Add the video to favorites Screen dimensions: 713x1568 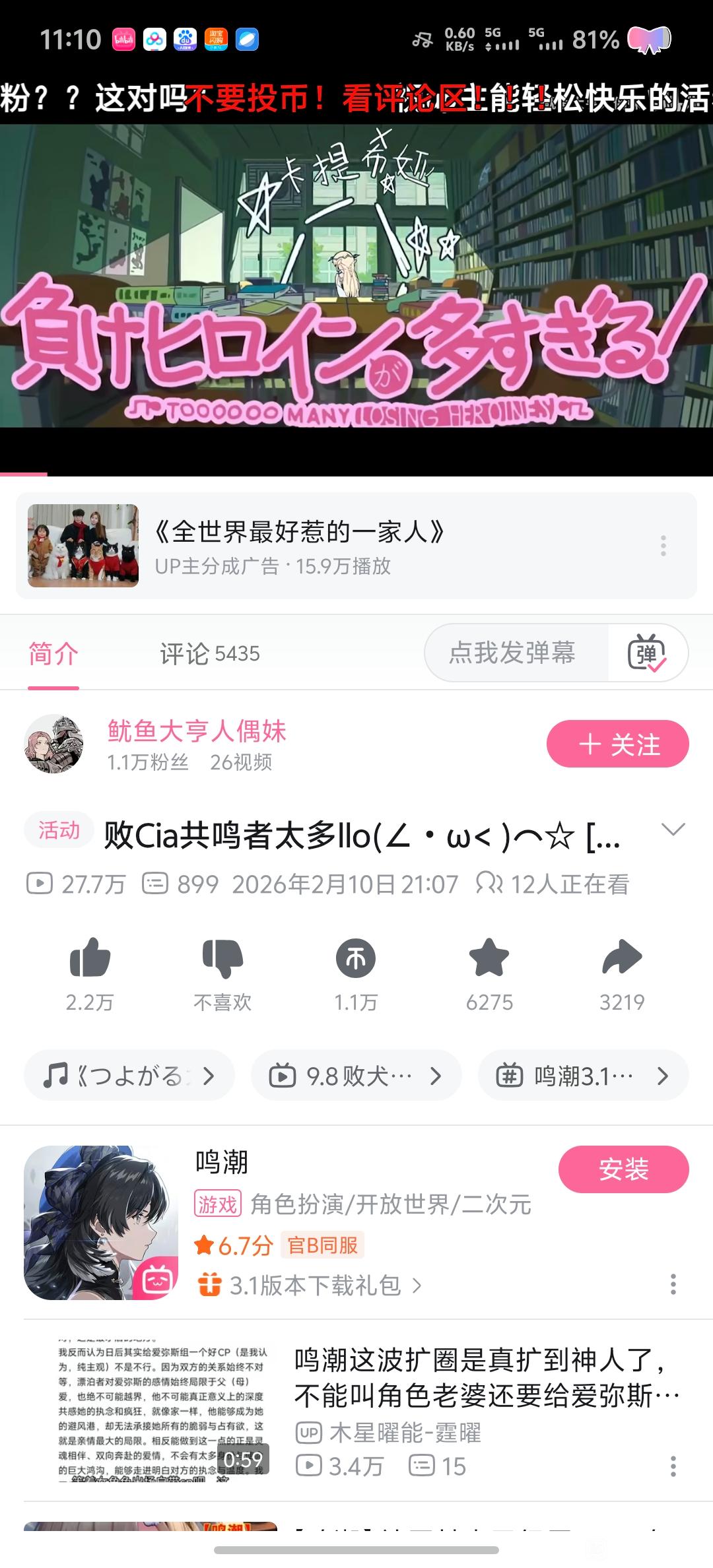pyautogui.click(x=489, y=958)
